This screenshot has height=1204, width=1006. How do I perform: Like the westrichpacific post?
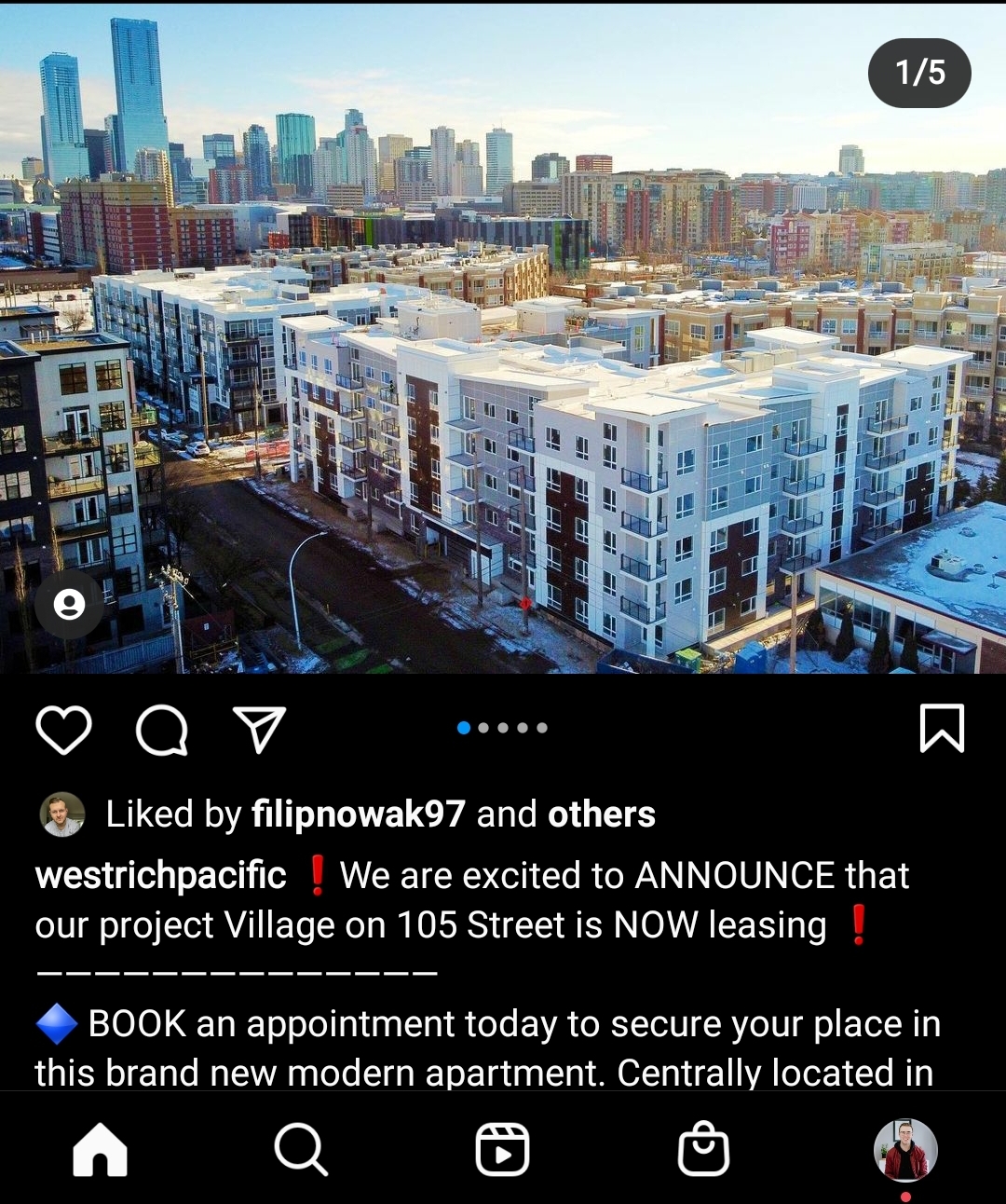click(63, 729)
